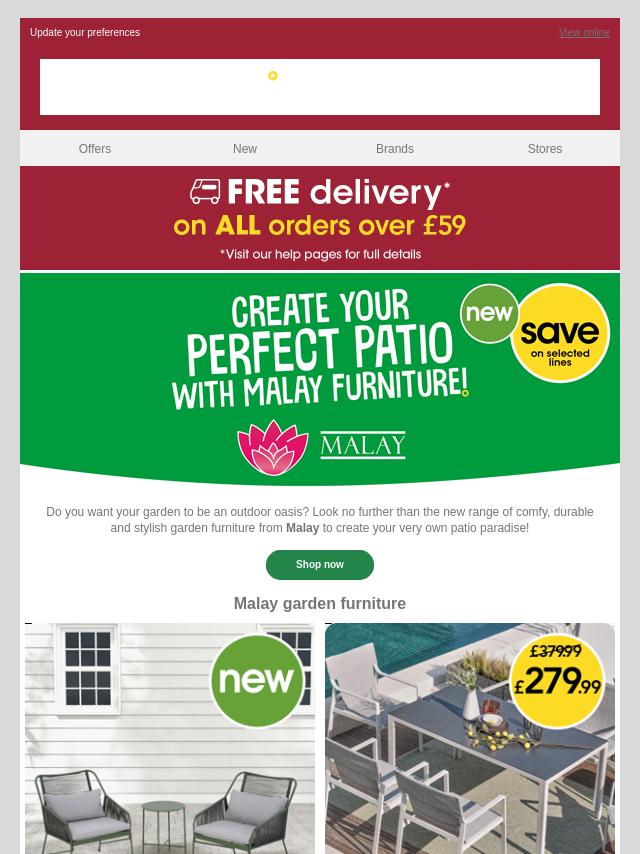Open the £279.99 dining set product
The height and width of the screenshot is (854, 640).
coord(470,740)
